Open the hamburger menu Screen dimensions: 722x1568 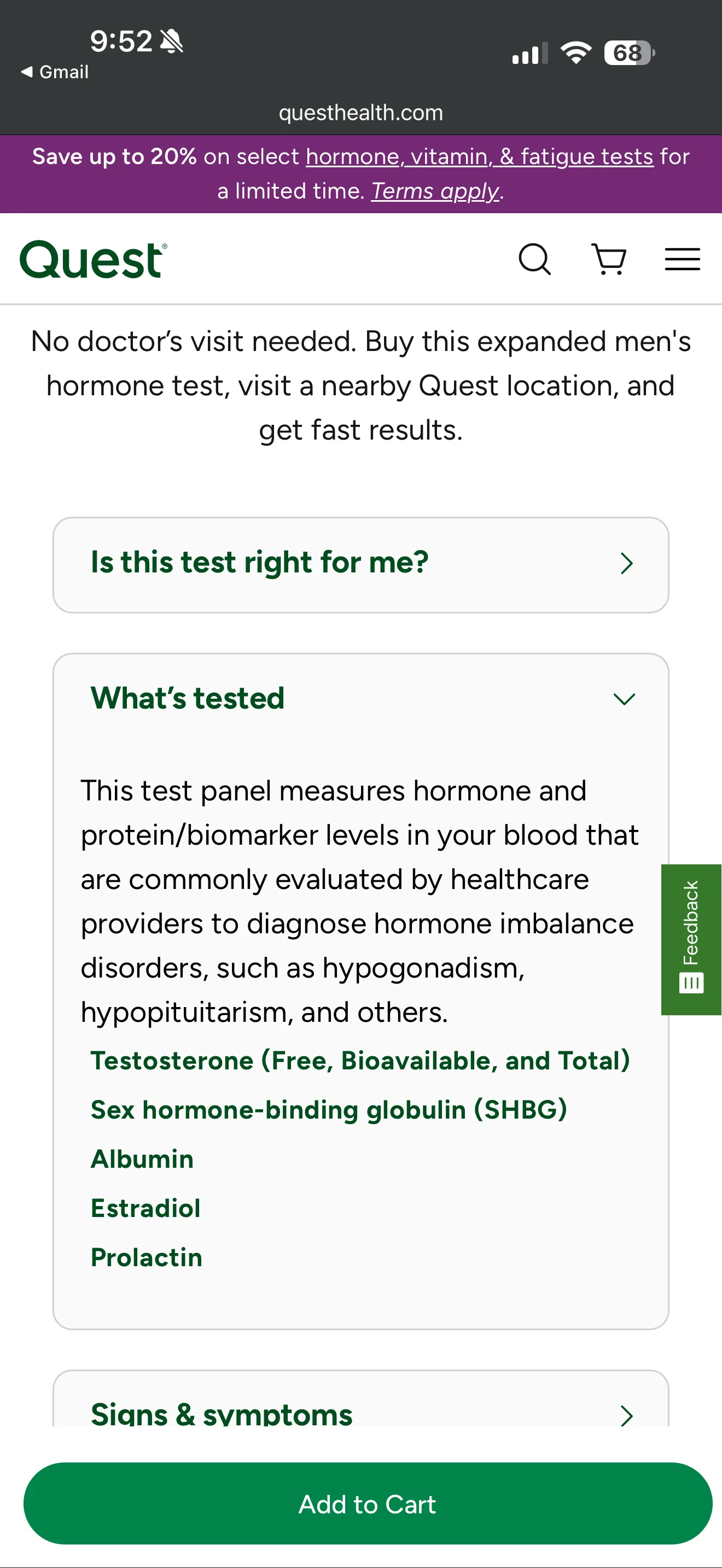tap(682, 259)
